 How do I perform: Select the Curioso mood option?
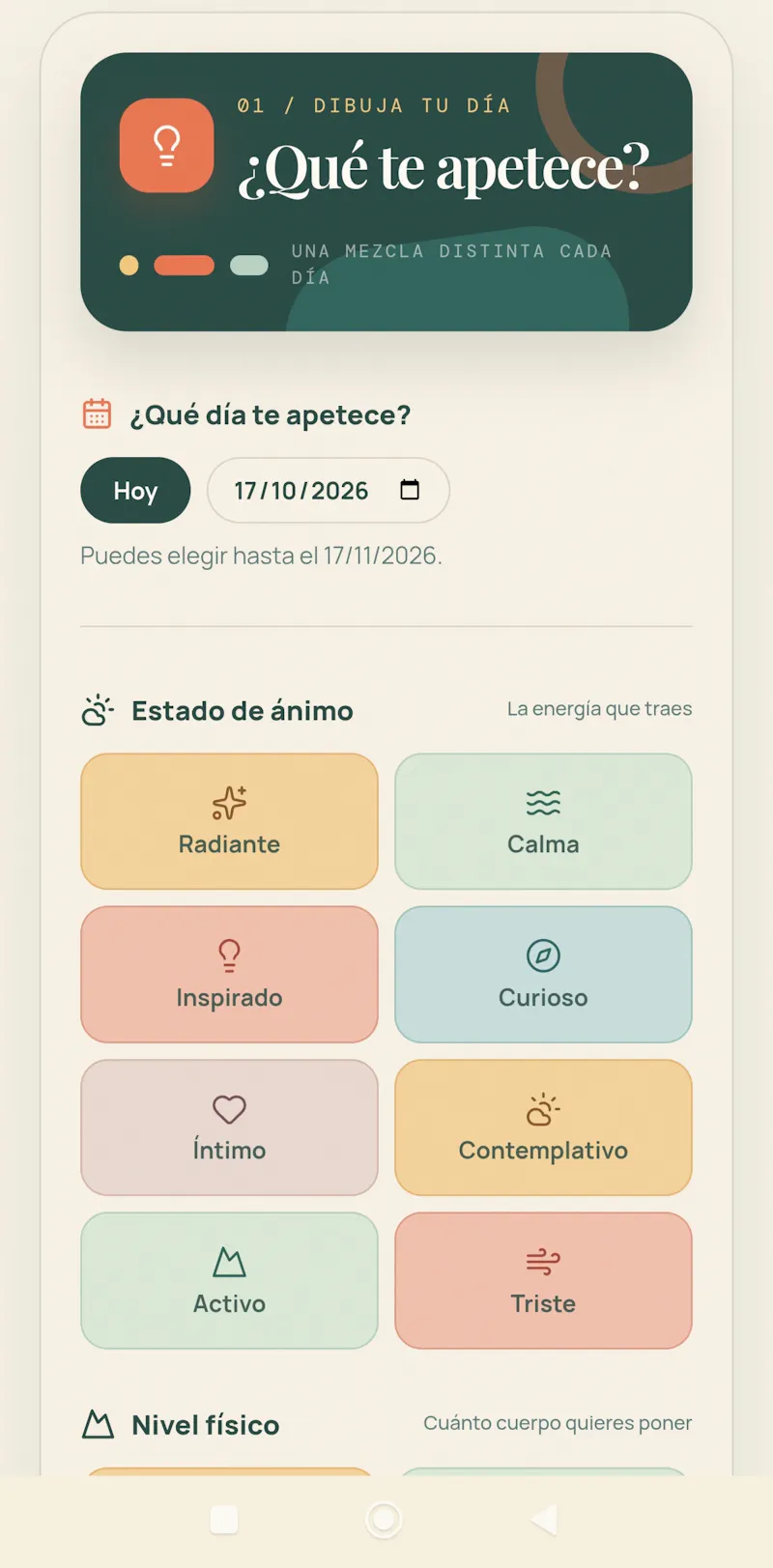point(543,975)
